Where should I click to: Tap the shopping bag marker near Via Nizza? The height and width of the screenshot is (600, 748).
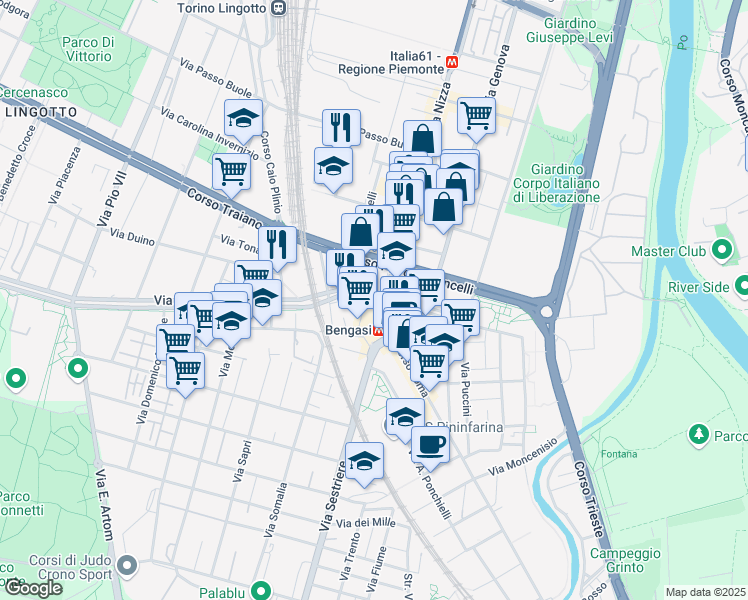(424, 139)
